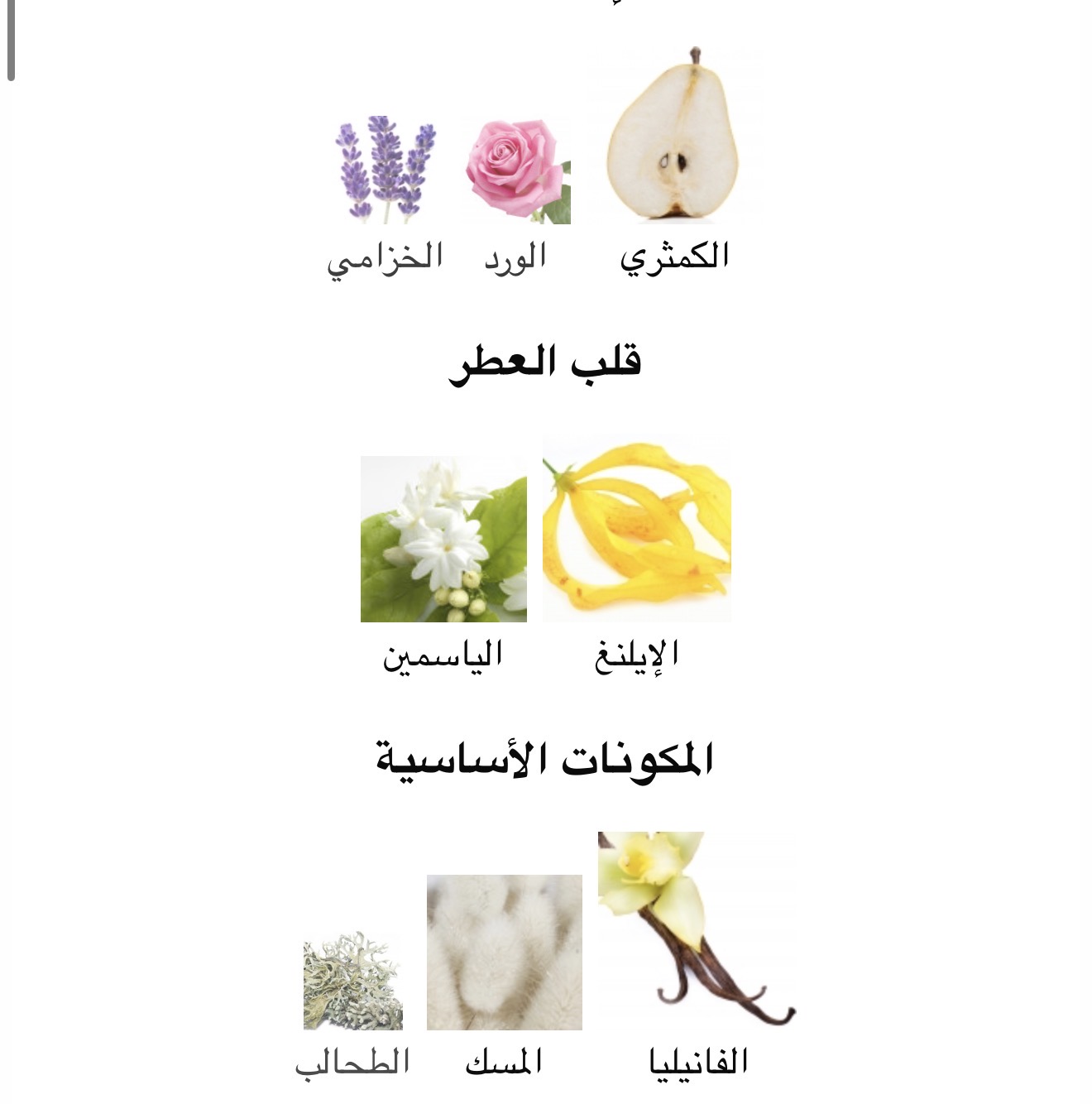Open the lavender note الخزامي
Viewport: 1092px width, 1104px height.
(x=386, y=170)
